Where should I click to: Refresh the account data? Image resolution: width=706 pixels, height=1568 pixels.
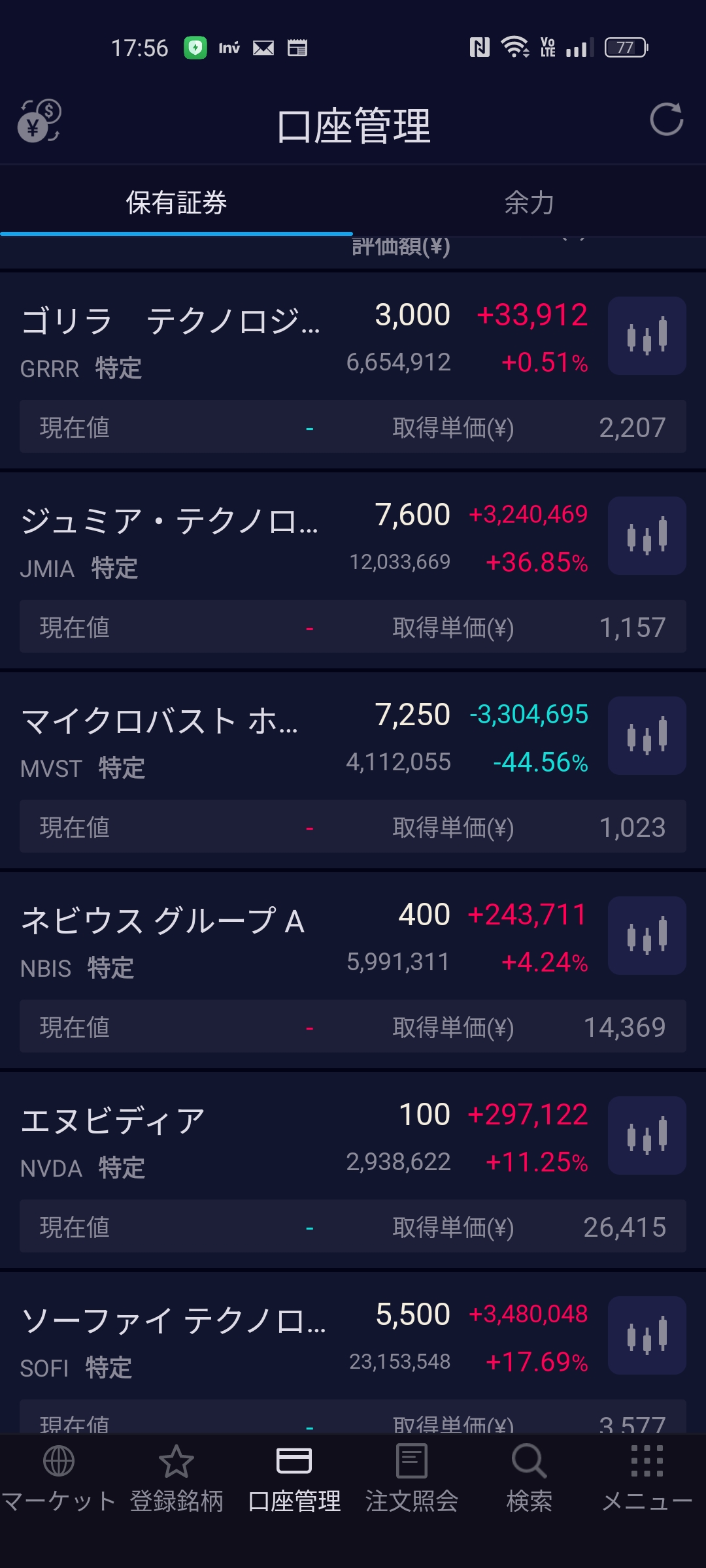[666, 120]
